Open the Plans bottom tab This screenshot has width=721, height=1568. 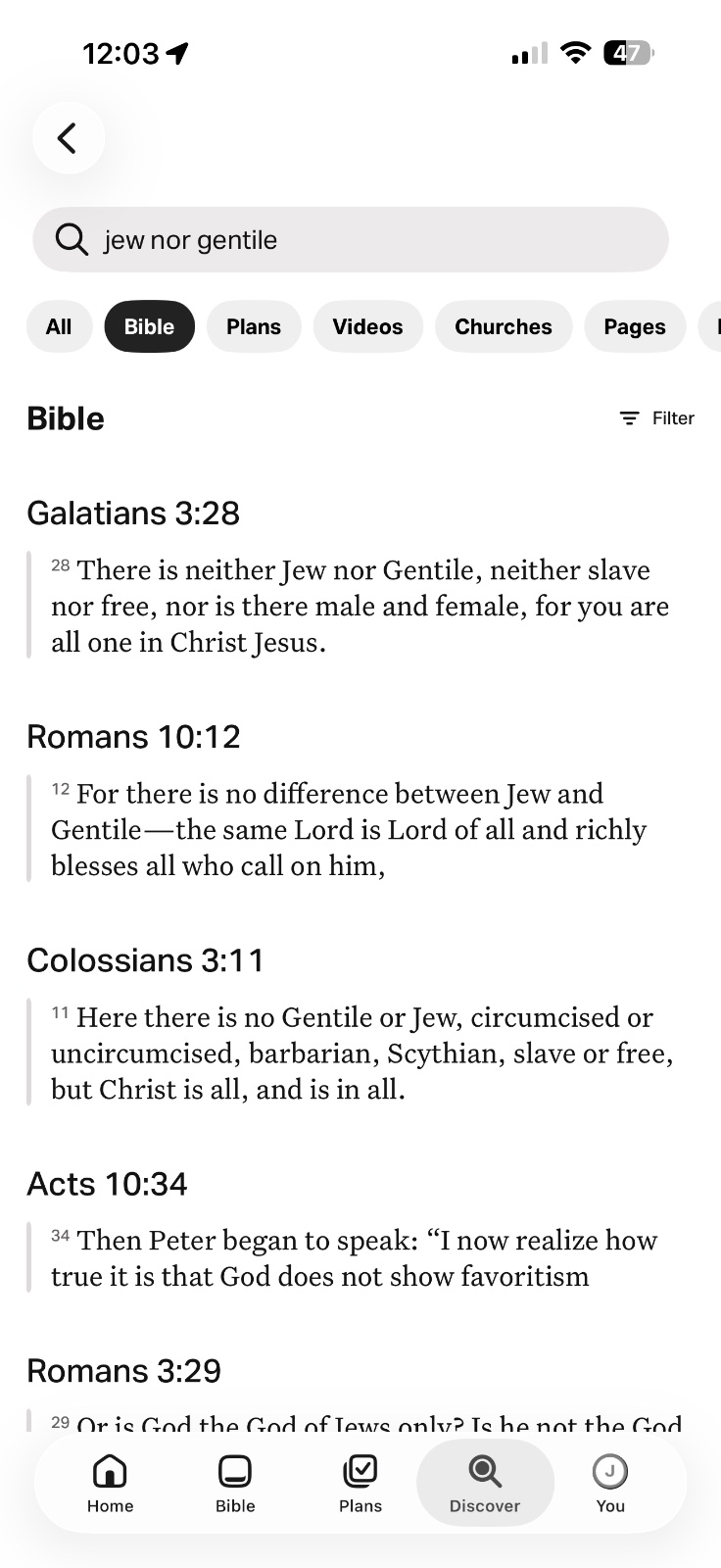[360, 1484]
